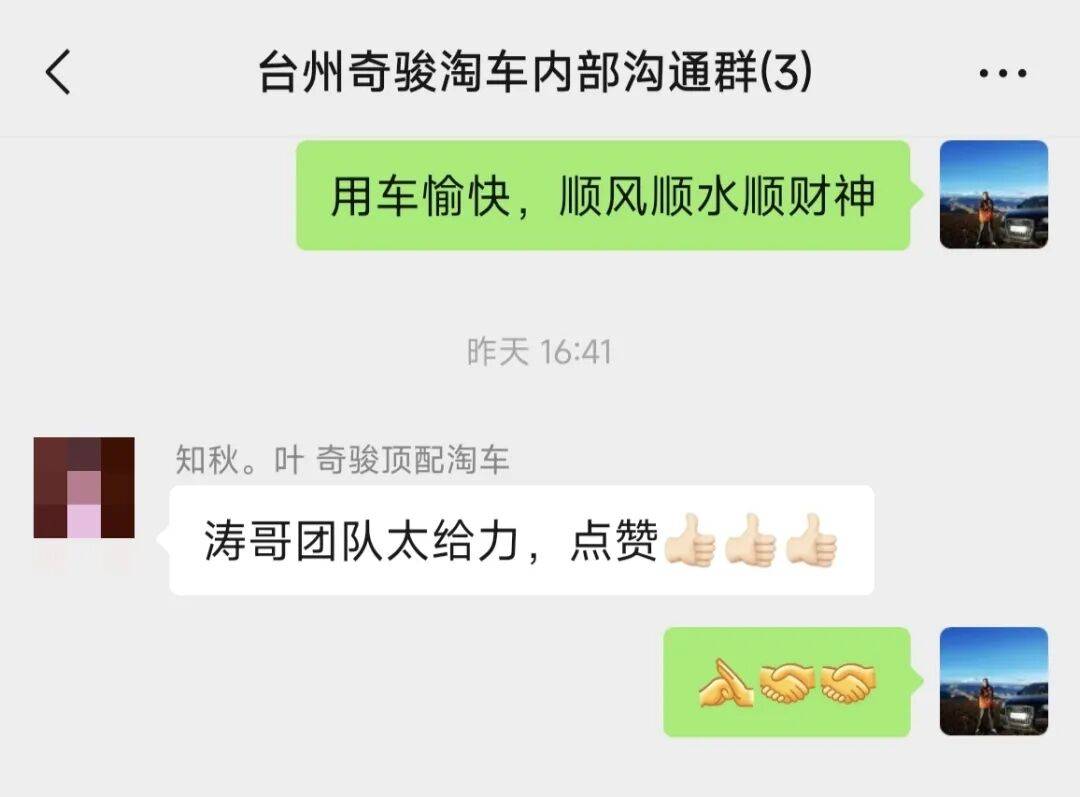
Task: Tap the avatar beside the handshake emoji message
Action: coord(993,682)
